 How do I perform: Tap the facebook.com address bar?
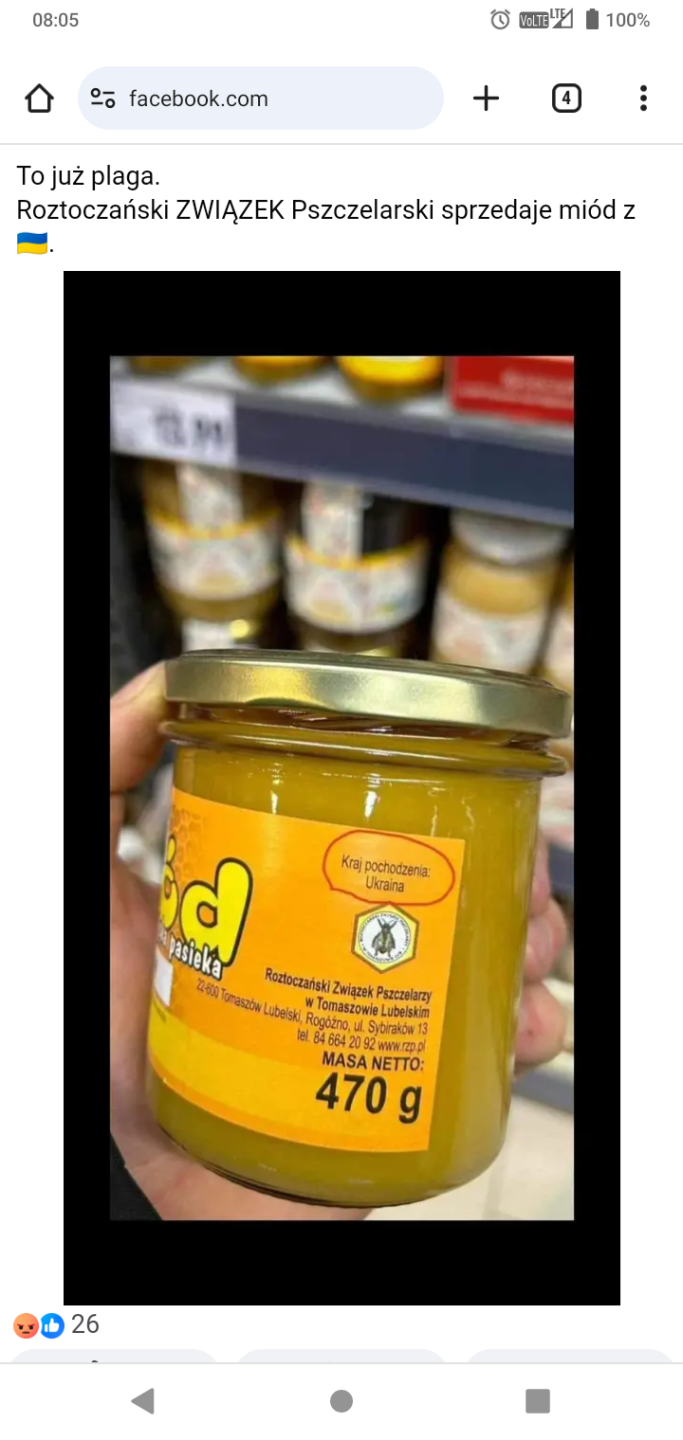tap(260, 98)
